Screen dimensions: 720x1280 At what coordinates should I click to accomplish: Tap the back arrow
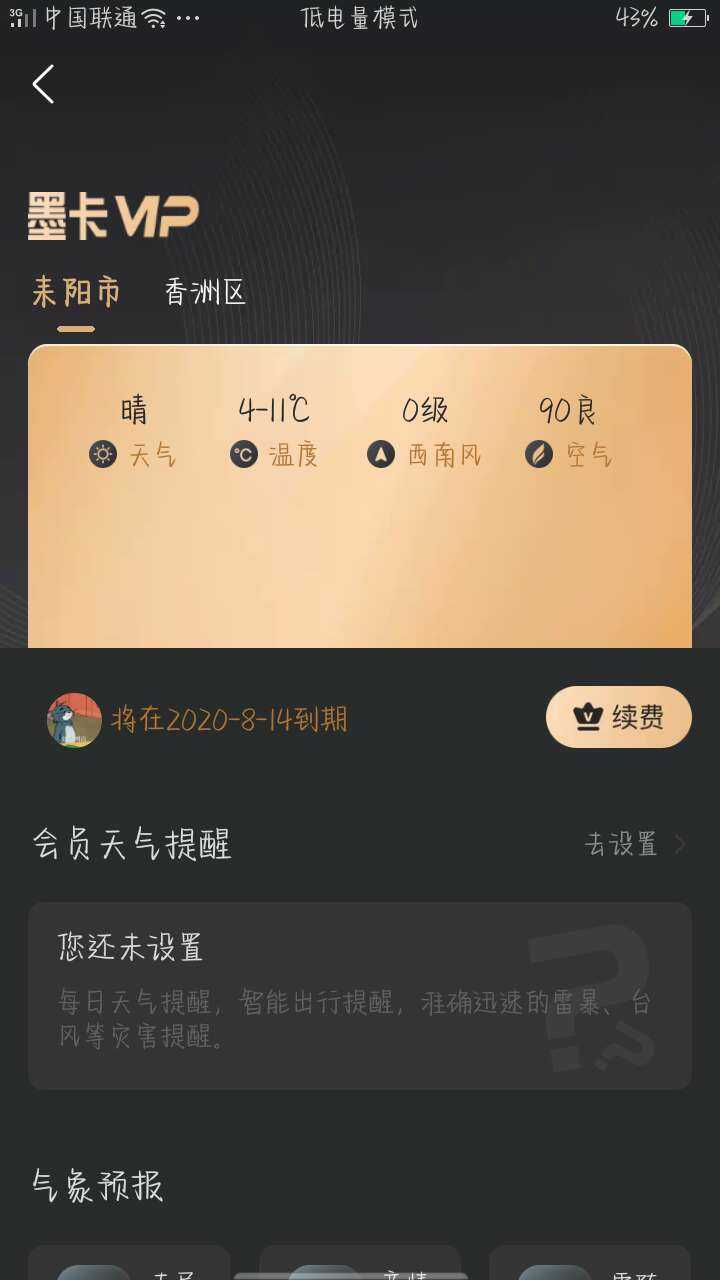coord(43,85)
